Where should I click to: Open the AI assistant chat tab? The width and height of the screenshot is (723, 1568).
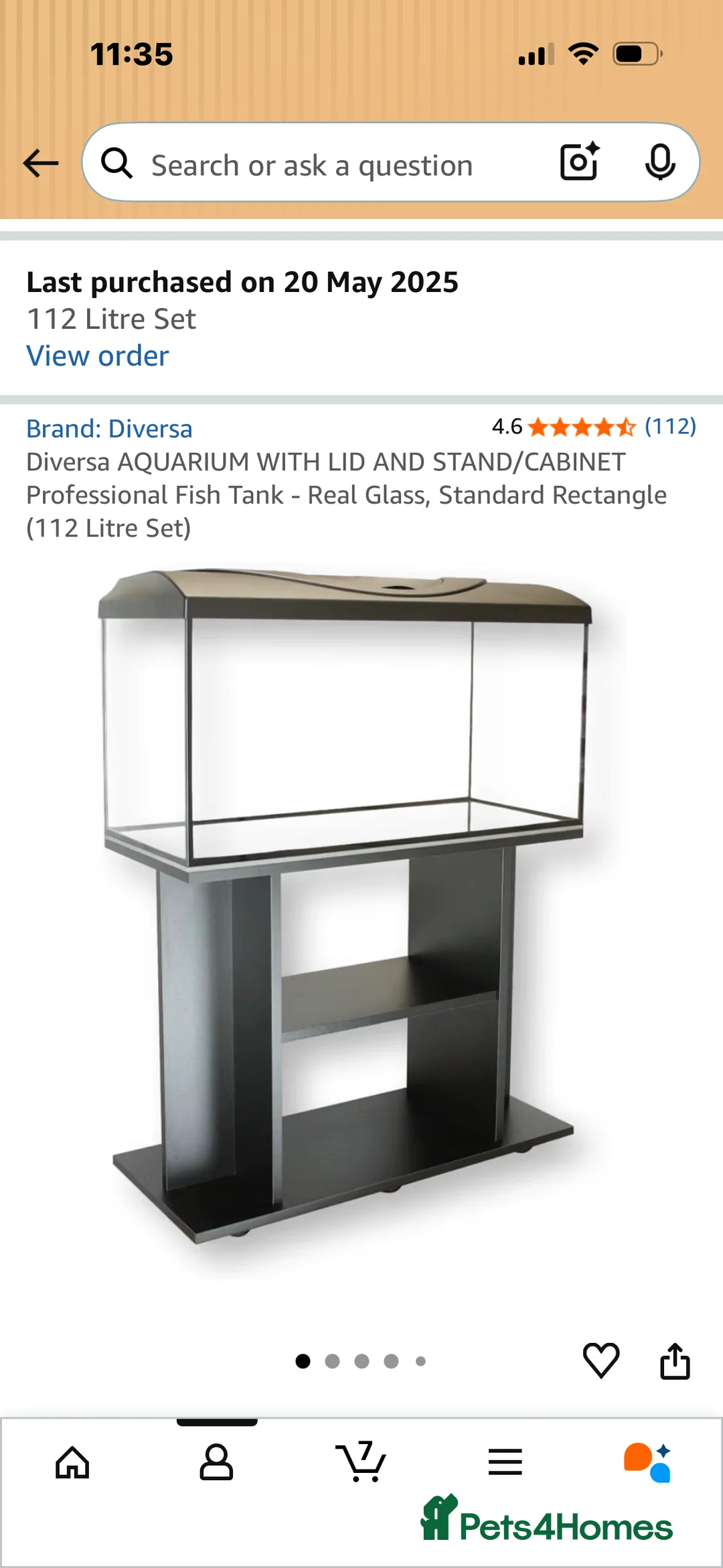(x=647, y=1462)
